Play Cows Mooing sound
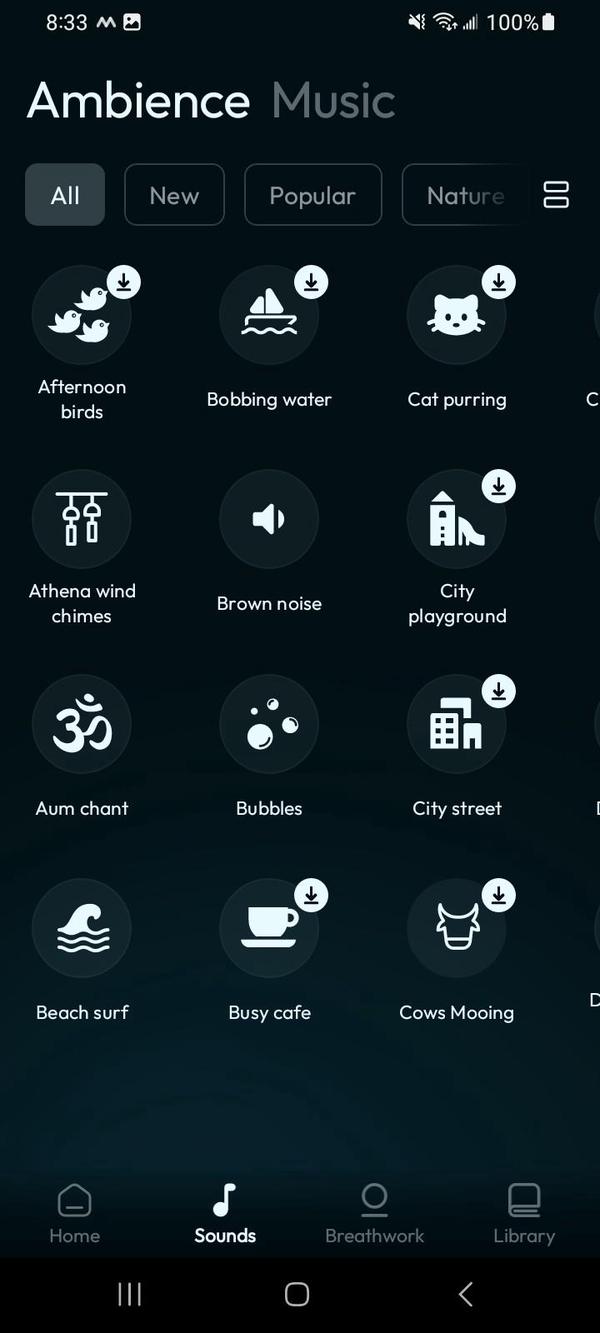The image size is (600, 1333). point(456,928)
